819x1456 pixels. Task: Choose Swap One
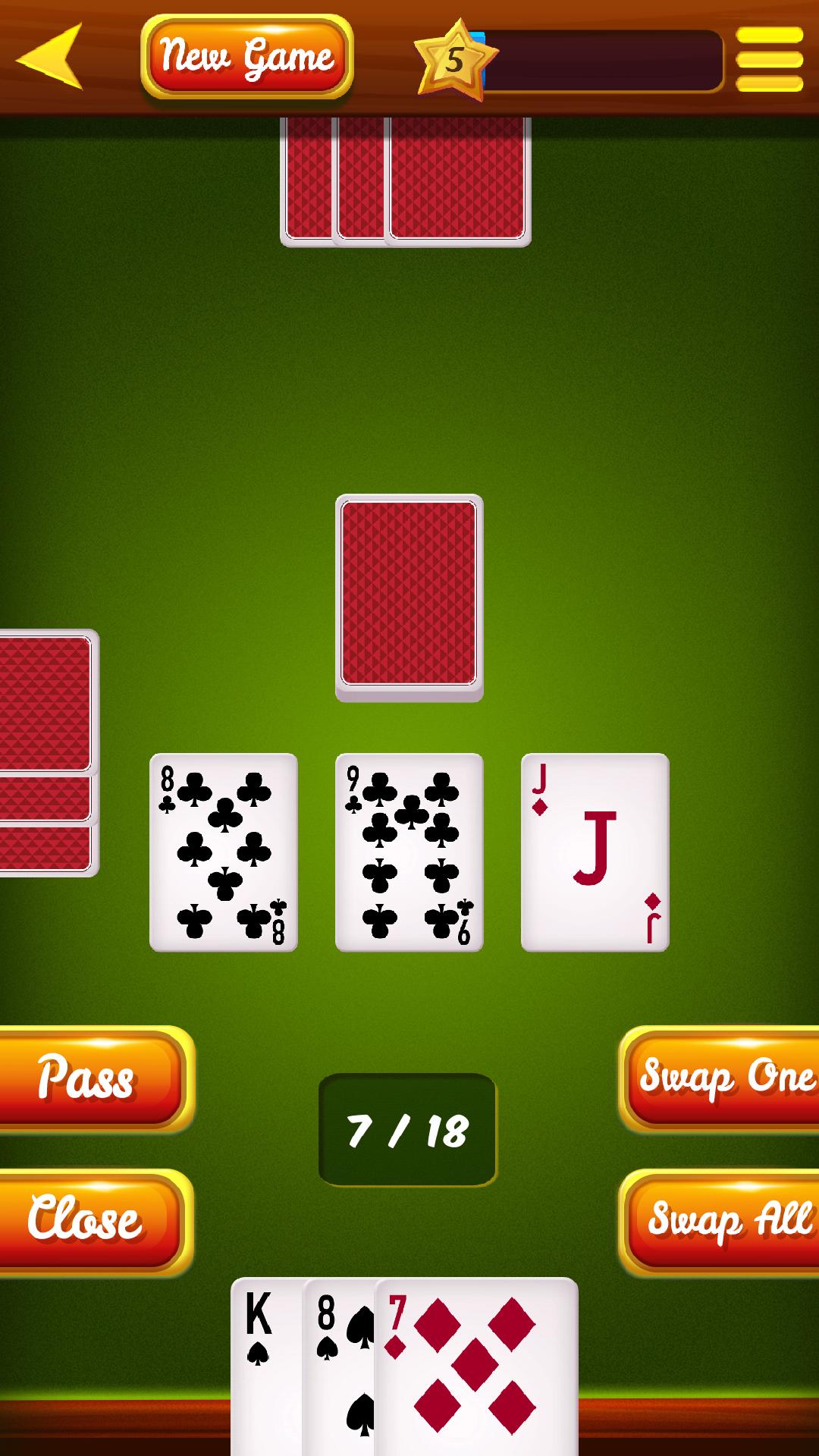coord(723,1078)
